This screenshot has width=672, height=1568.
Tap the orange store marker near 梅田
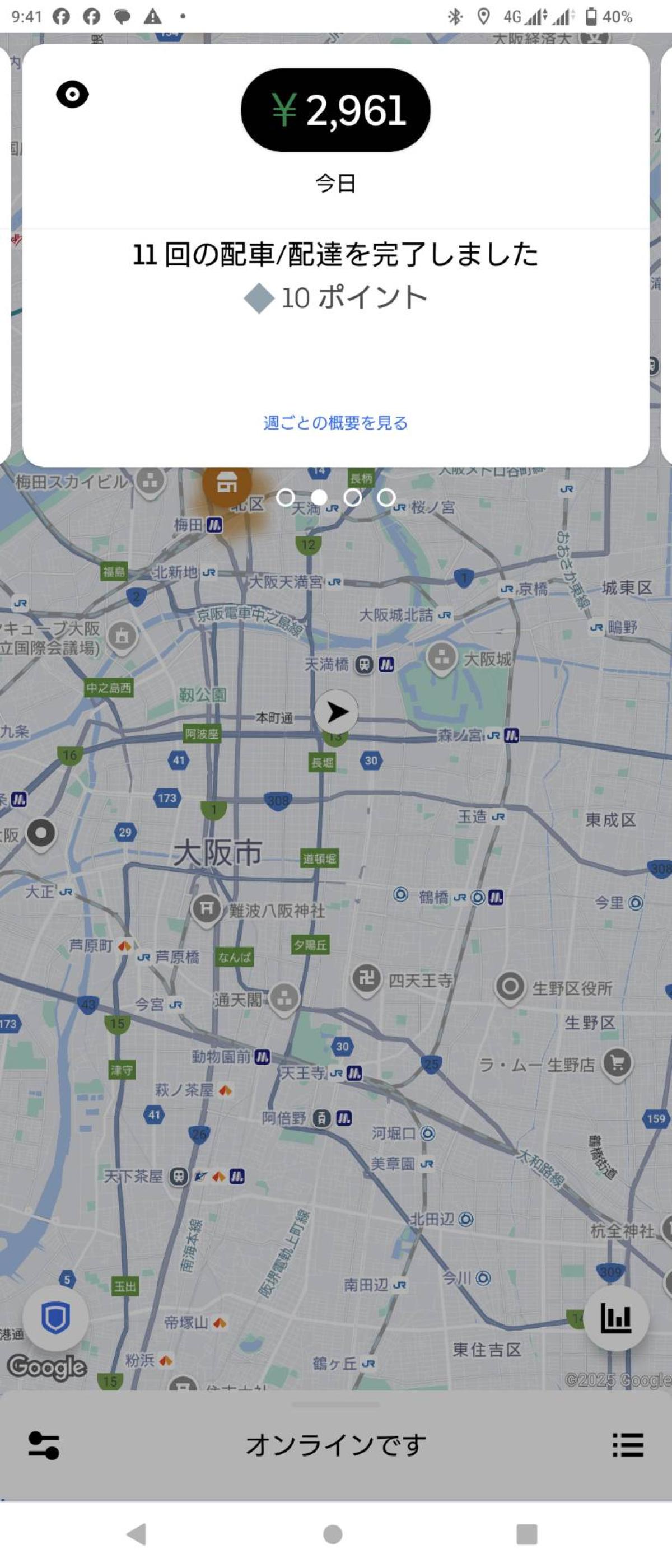tap(227, 484)
